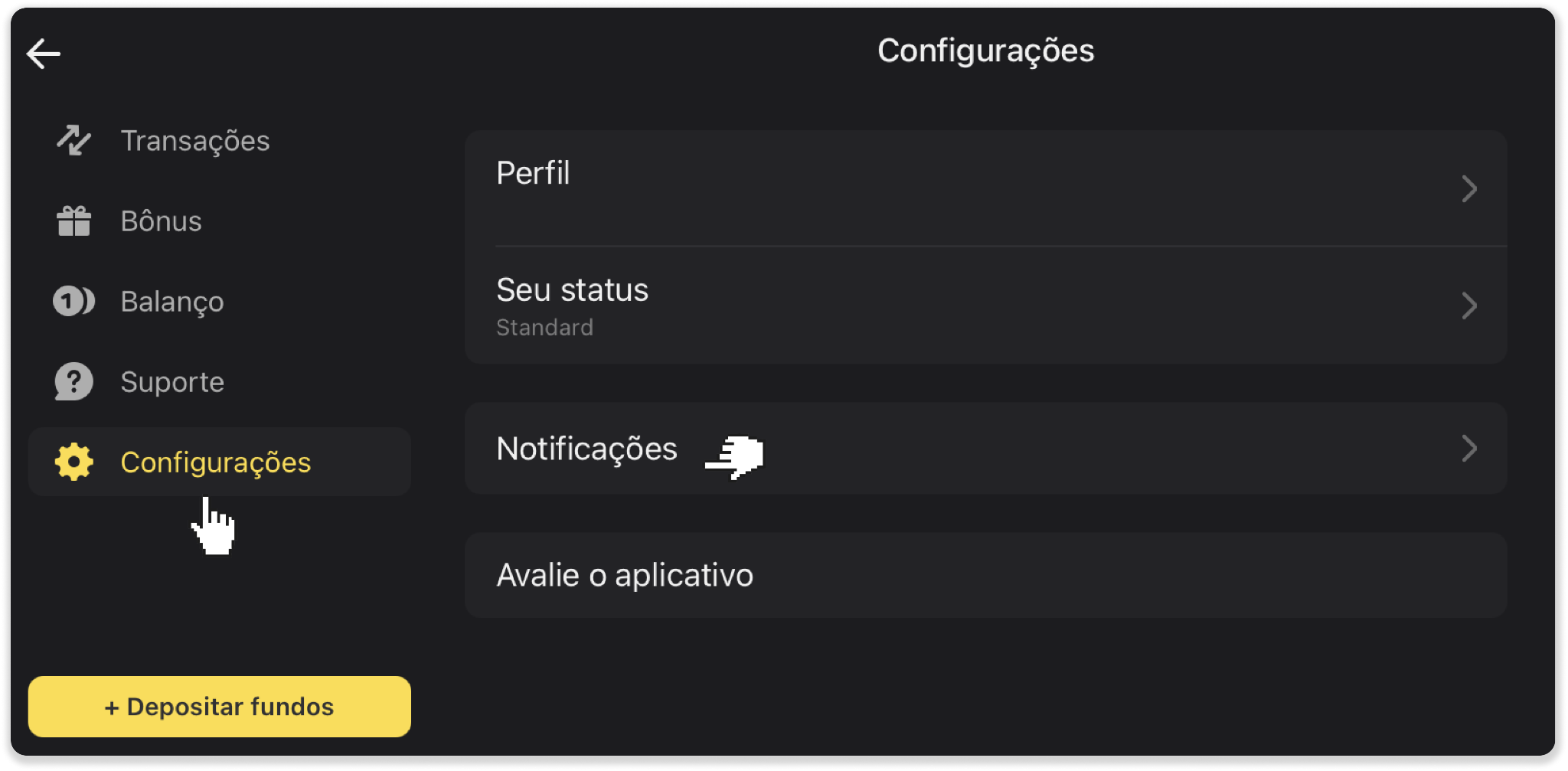View Seu status details
The width and height of the screenshot is (1568, 771).
(x=985, y=305)
